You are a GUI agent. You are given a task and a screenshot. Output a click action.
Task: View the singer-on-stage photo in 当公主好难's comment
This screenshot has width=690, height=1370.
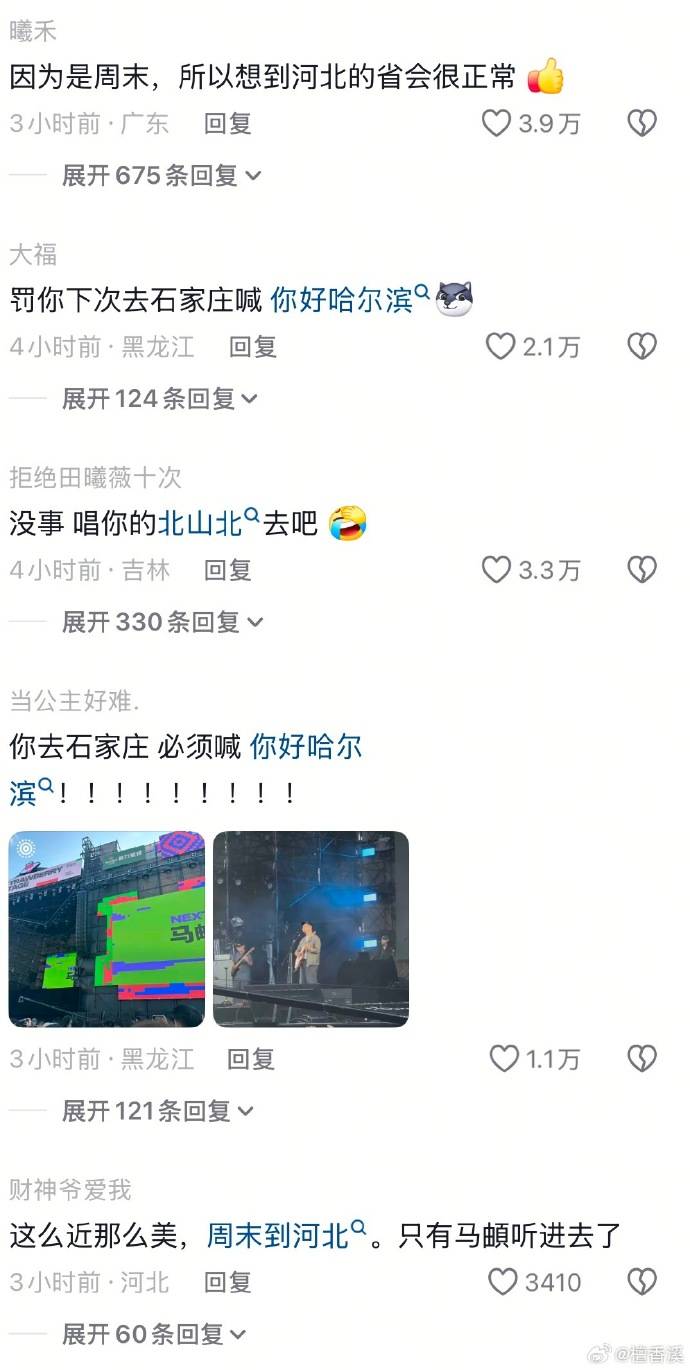(311, 929)
